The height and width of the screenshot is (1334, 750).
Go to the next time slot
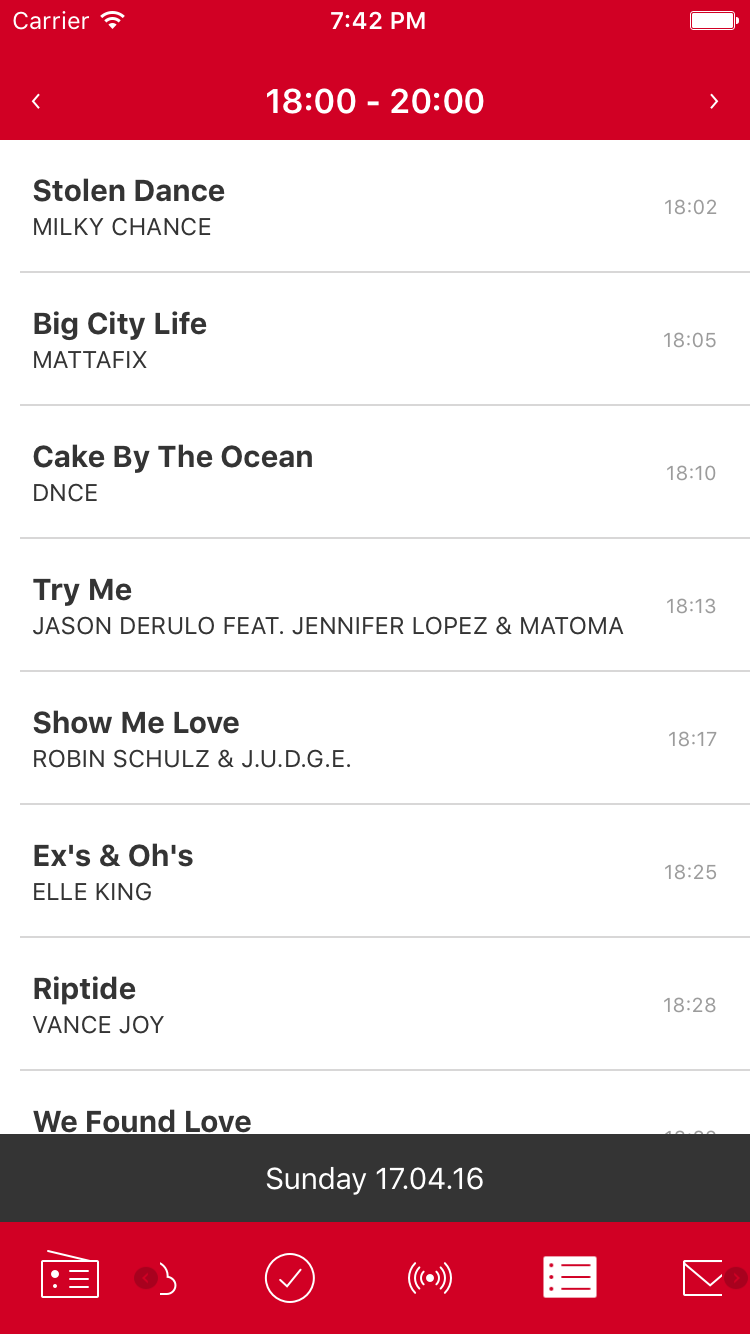[x=714, y=101]
